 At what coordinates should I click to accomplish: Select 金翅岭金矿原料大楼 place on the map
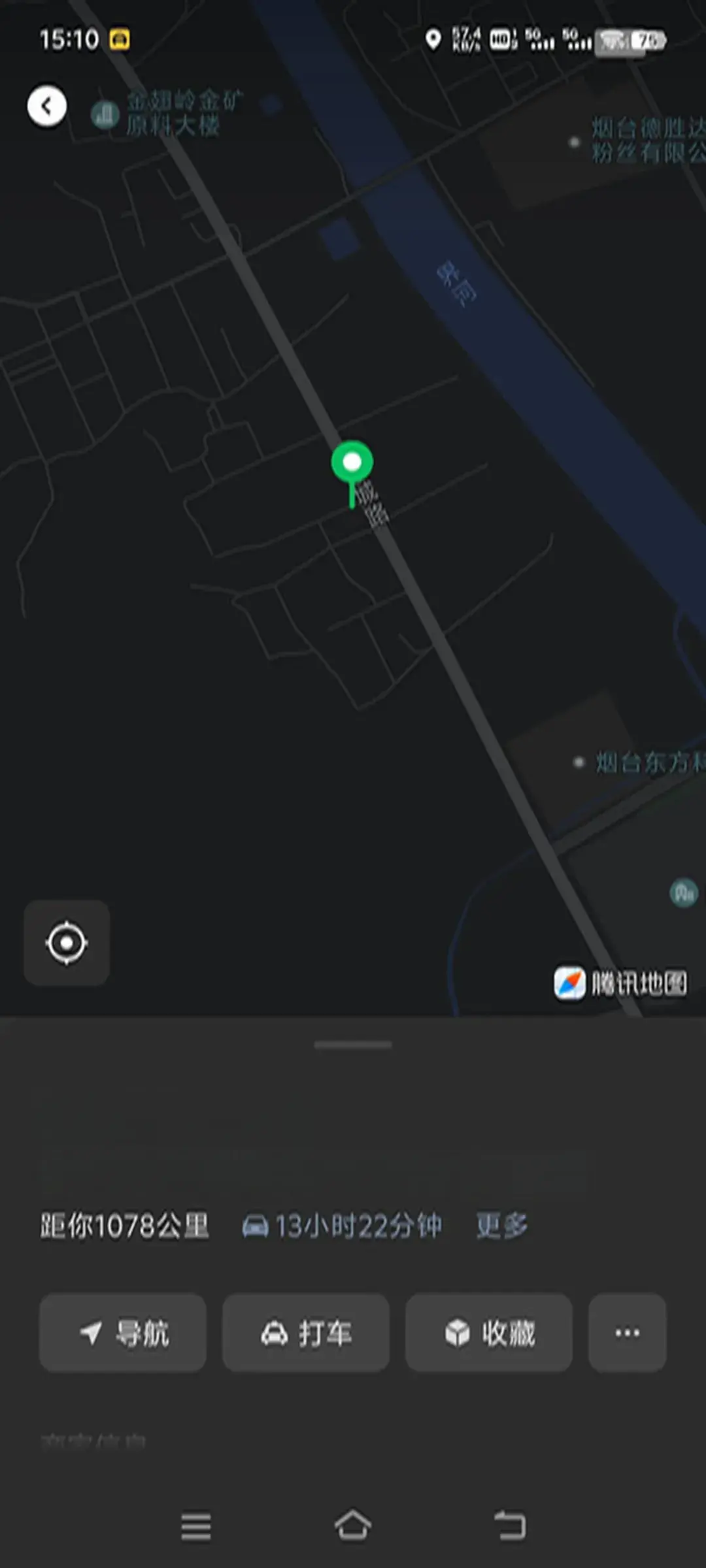coord(171,113)
